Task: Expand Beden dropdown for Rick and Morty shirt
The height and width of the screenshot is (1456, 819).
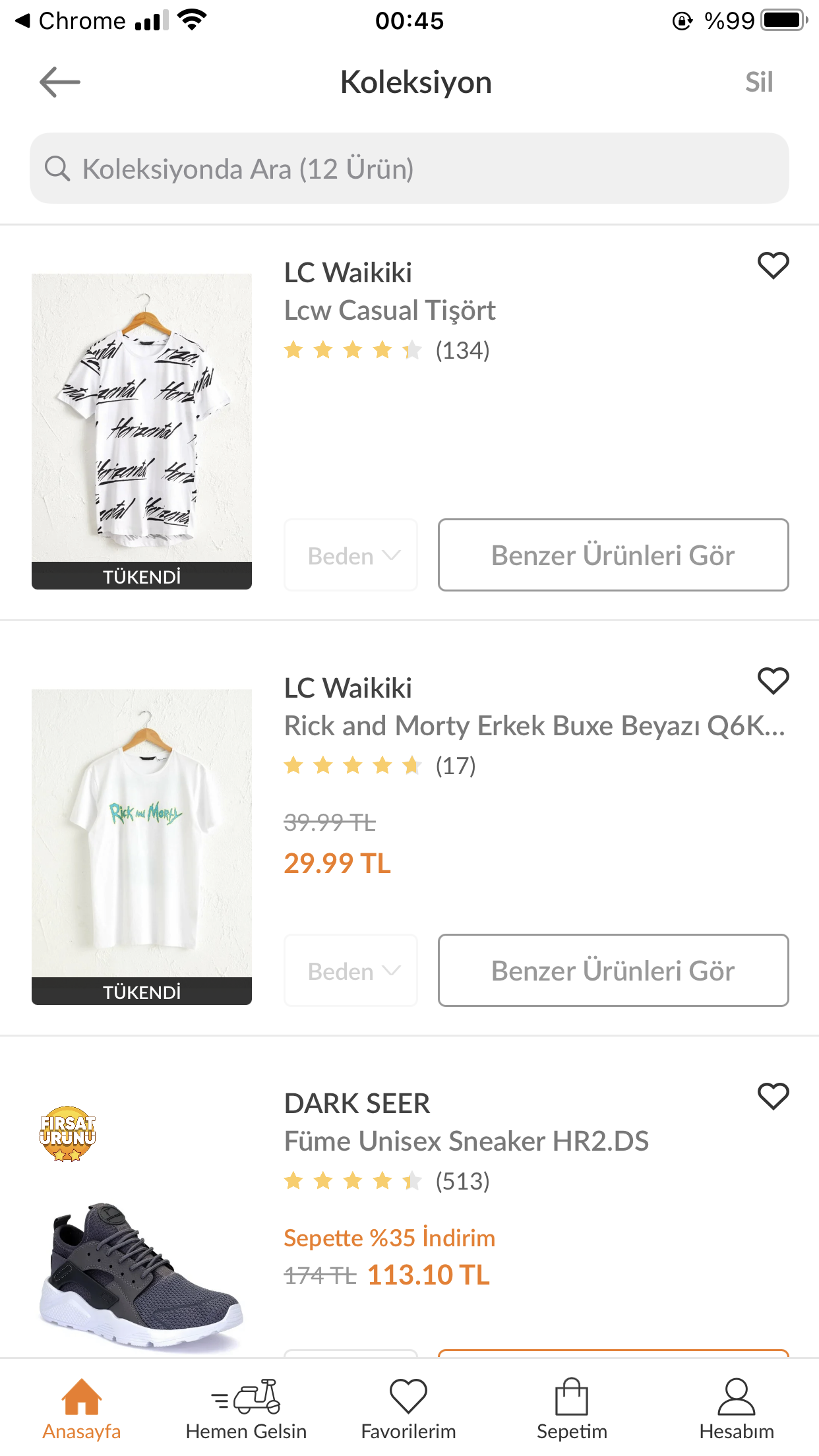Action: click(351, 971)
